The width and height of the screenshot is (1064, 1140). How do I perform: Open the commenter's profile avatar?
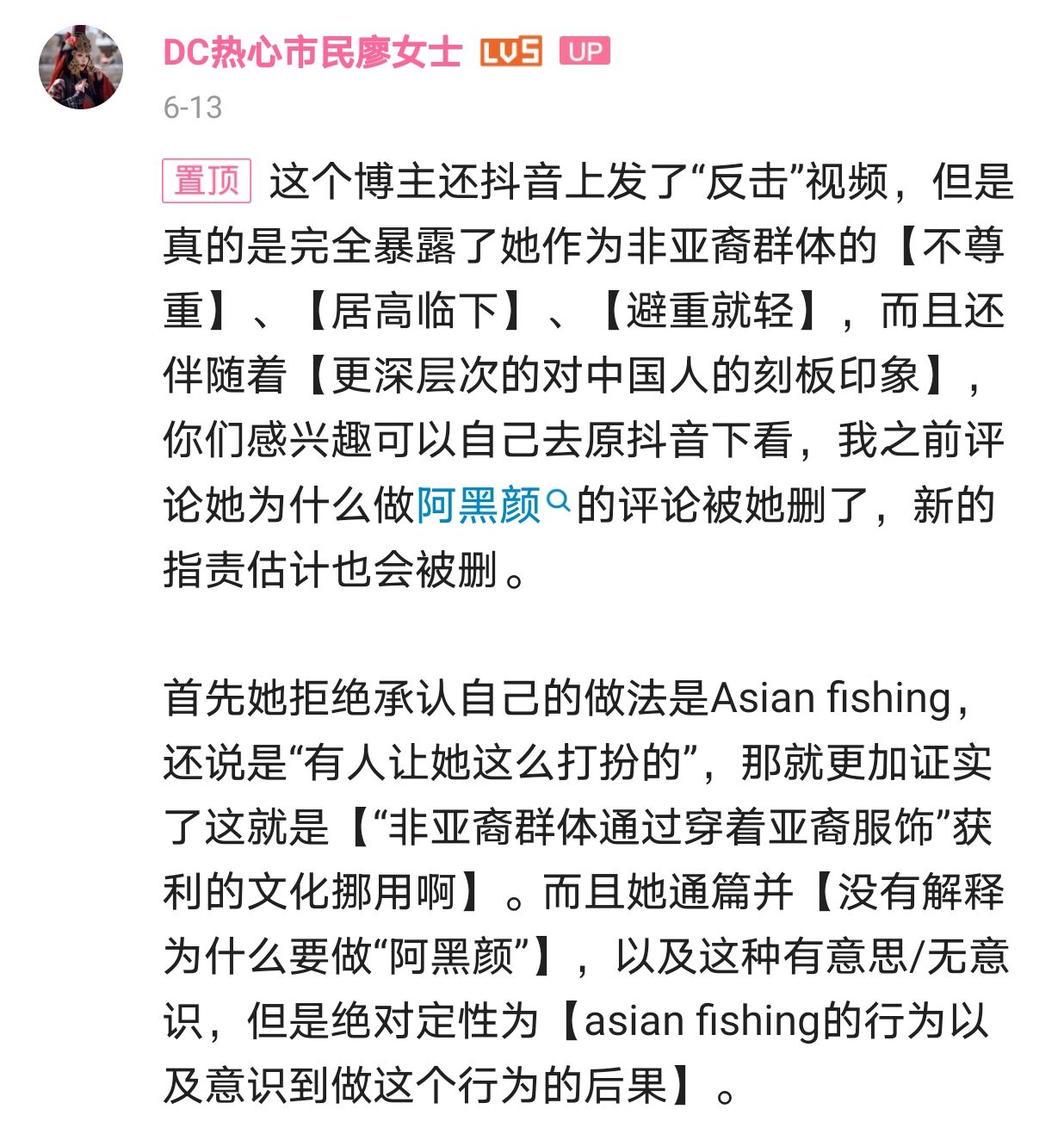tap(81, 67)
